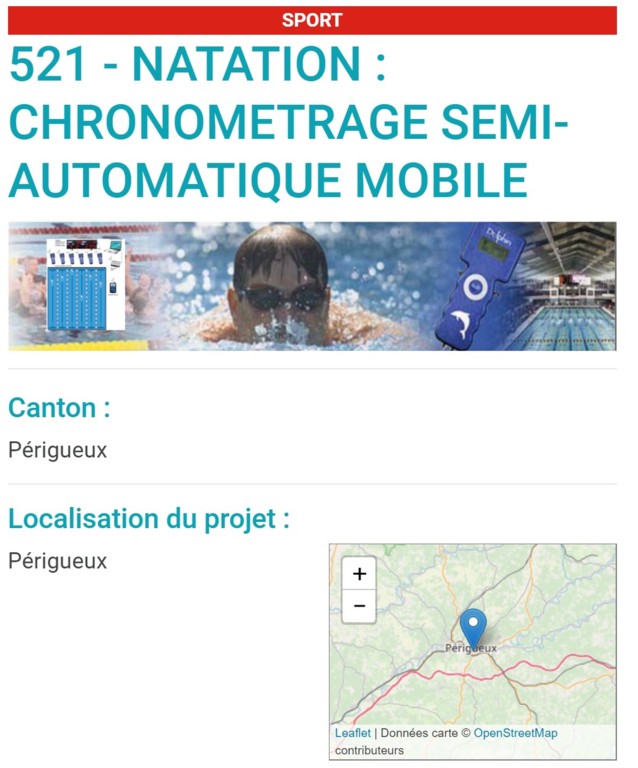Viewport: 638px width, 768px height.
Task: Open the SPORT category banner
Action: [312, 20]
